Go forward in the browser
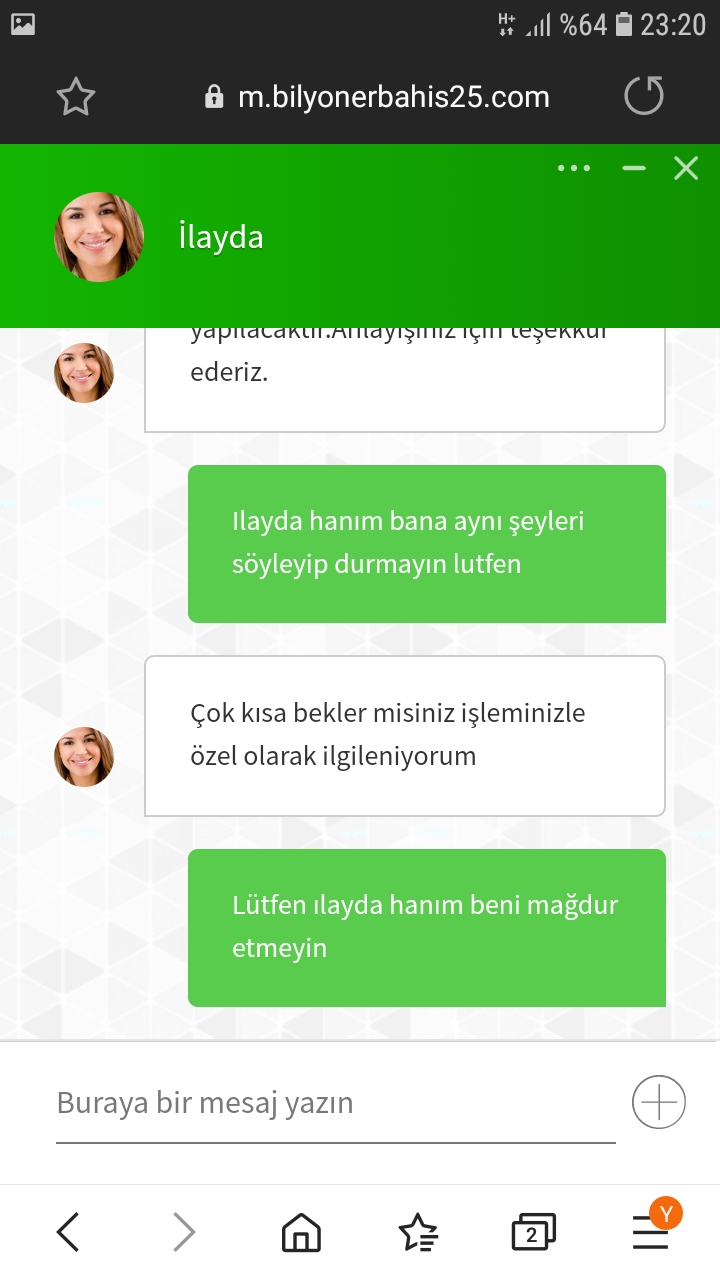Image resolution: width=720 pixels, height=1280 pixels. 184,1232
